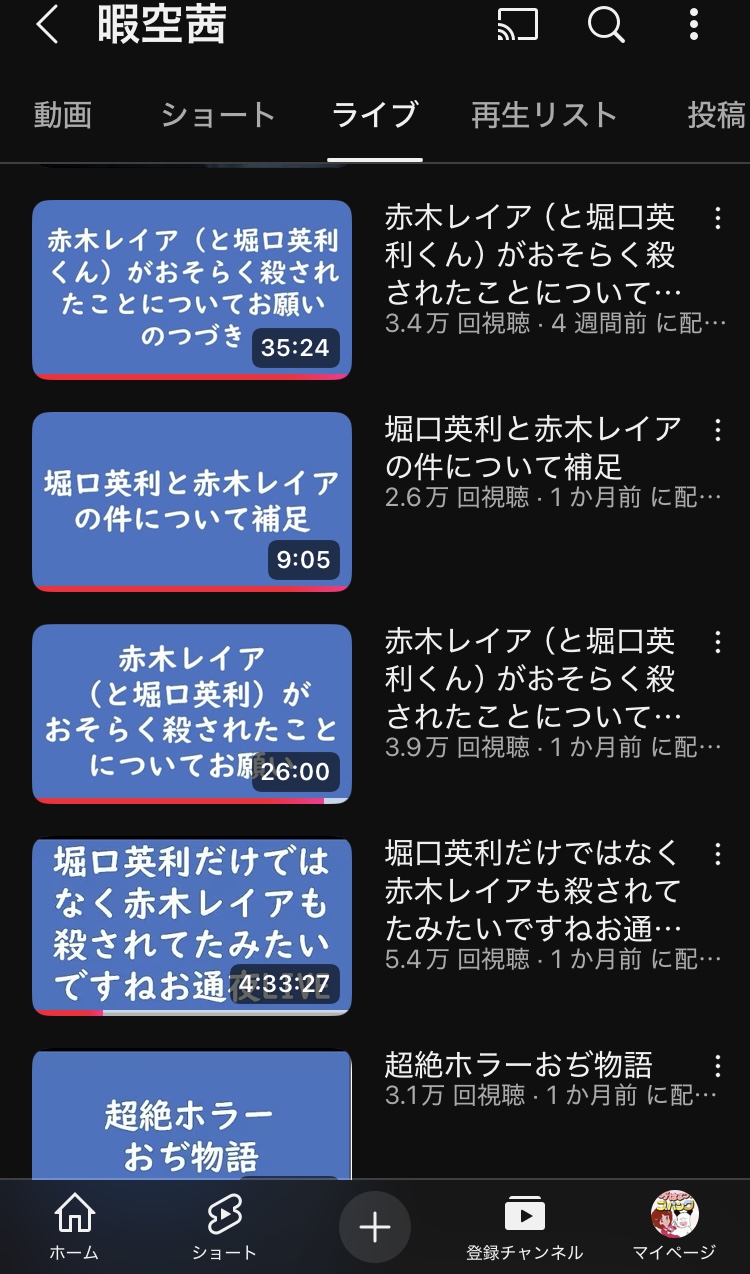
Task: Open options for the 3.4万 回視聴 video
Action: pos(717,218)
